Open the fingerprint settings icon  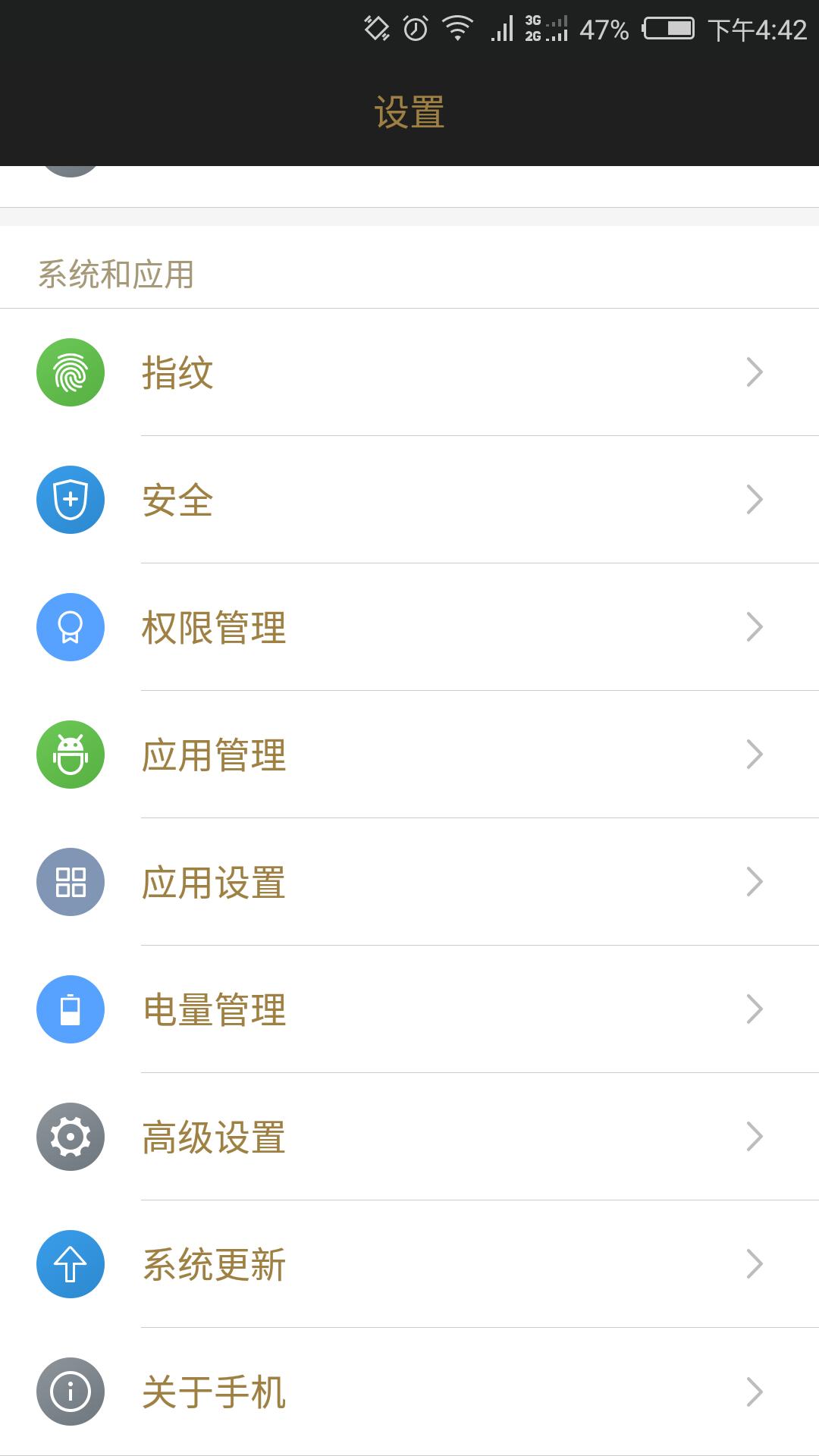tap(69, 372)
